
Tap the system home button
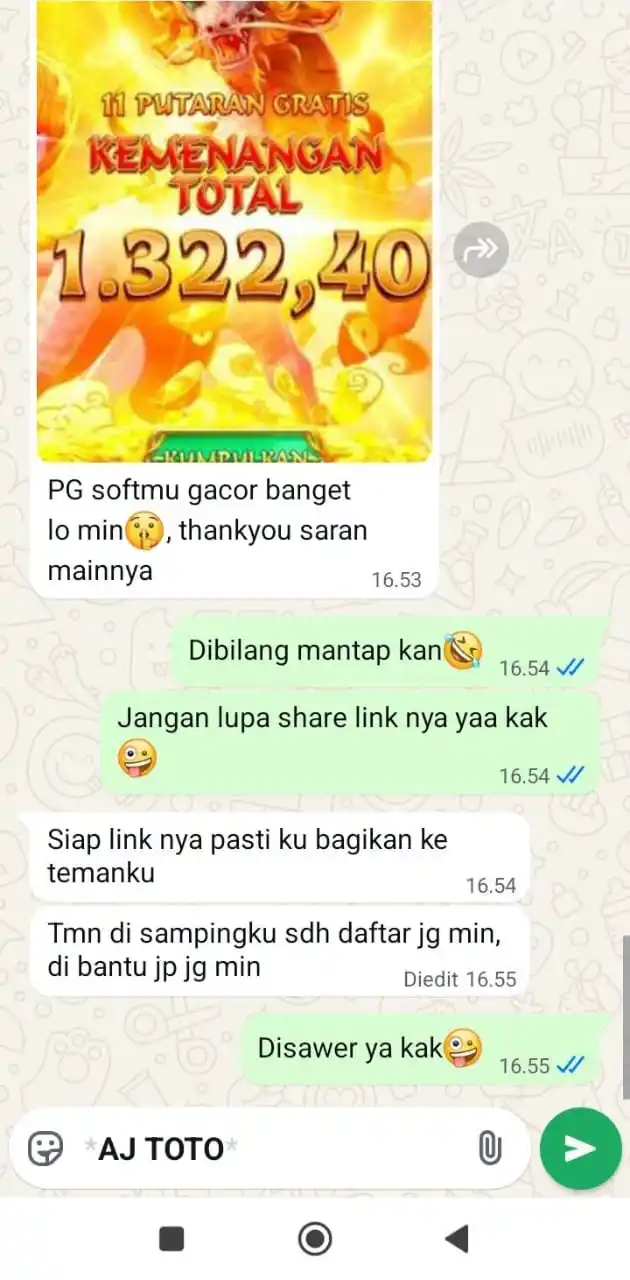coord(315,1240)
